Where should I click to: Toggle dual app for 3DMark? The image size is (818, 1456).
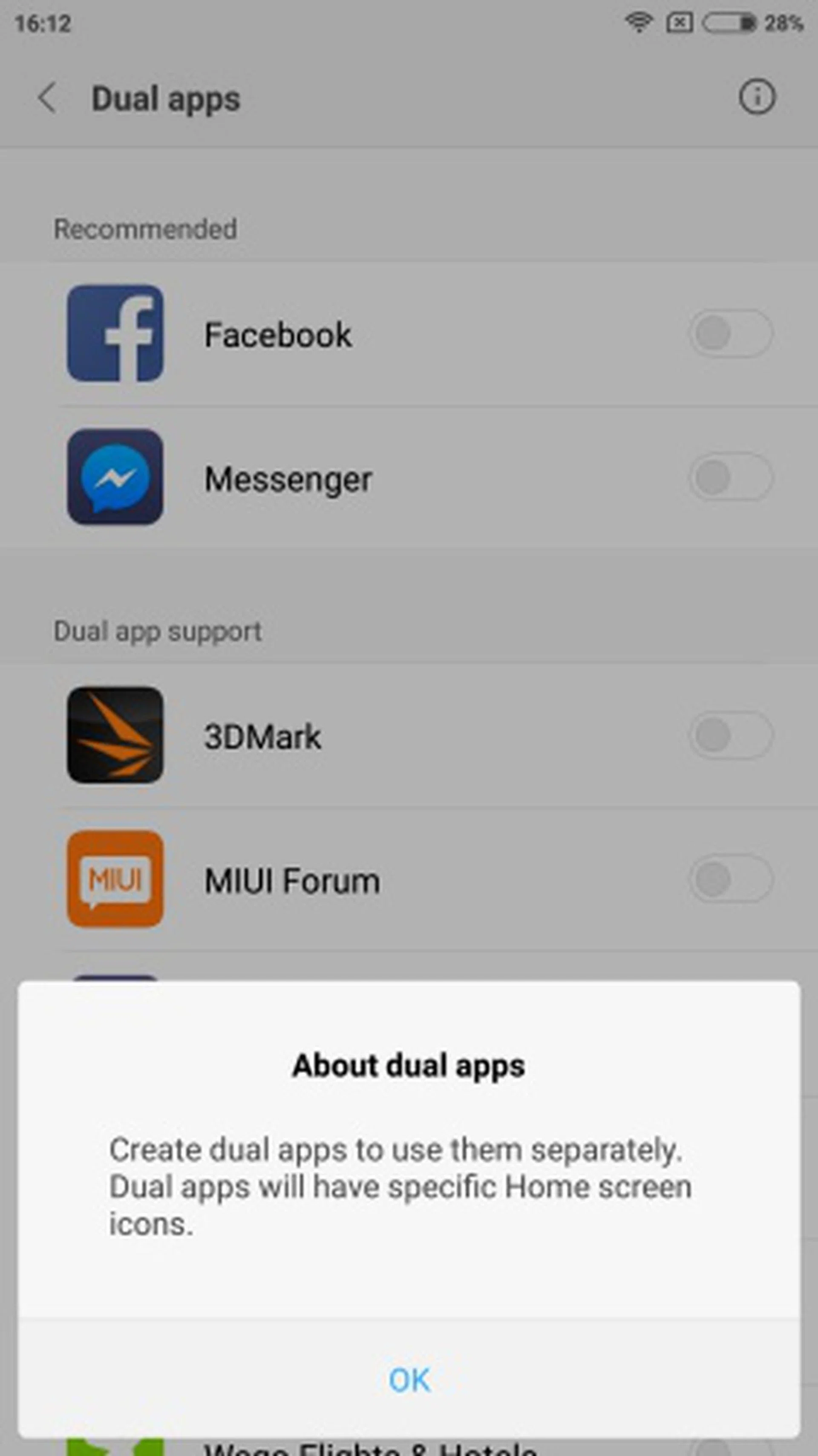coord(730,735)
